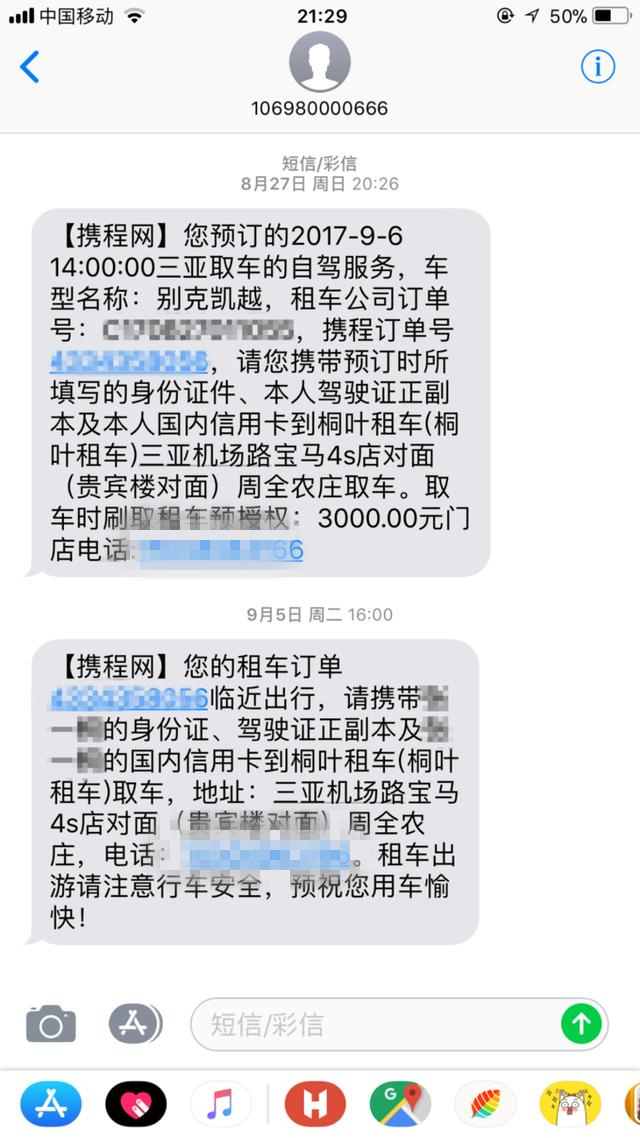
Task: Open the Ctrip order number link in the first message
Action: (130, 359)
